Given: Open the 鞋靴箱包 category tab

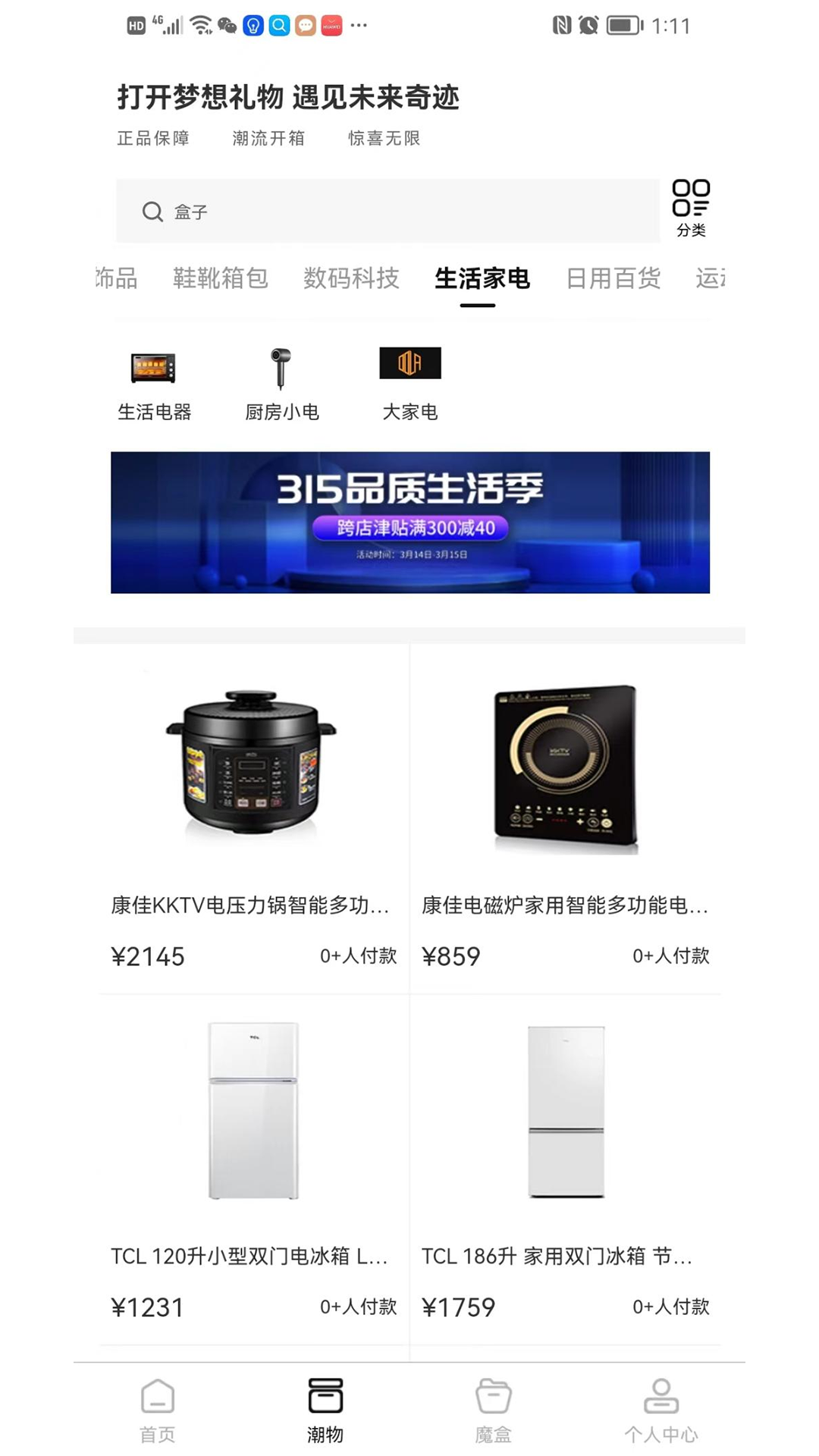Looking at the screenshot, I should 221,278.
